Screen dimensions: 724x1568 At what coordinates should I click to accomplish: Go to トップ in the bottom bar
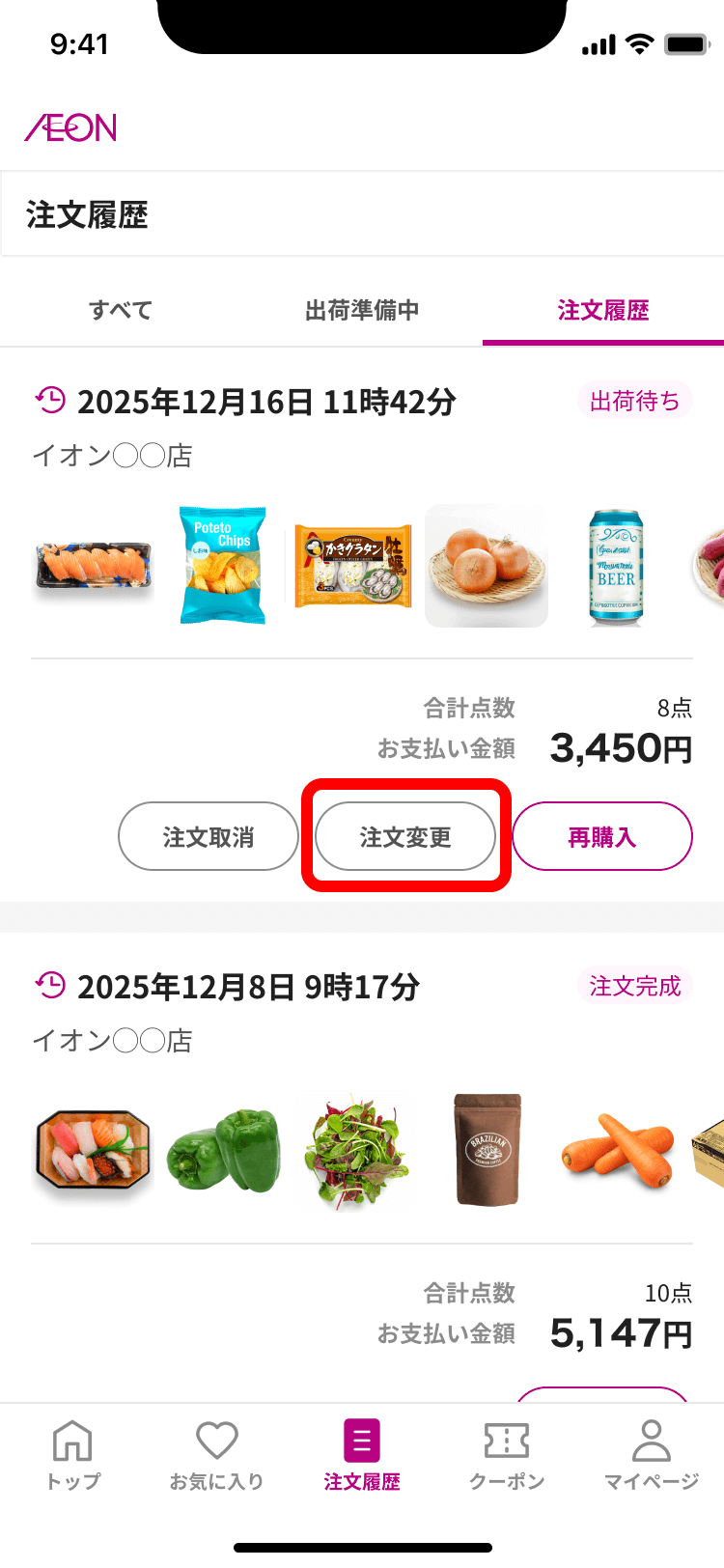click(x=72, y=1454)
